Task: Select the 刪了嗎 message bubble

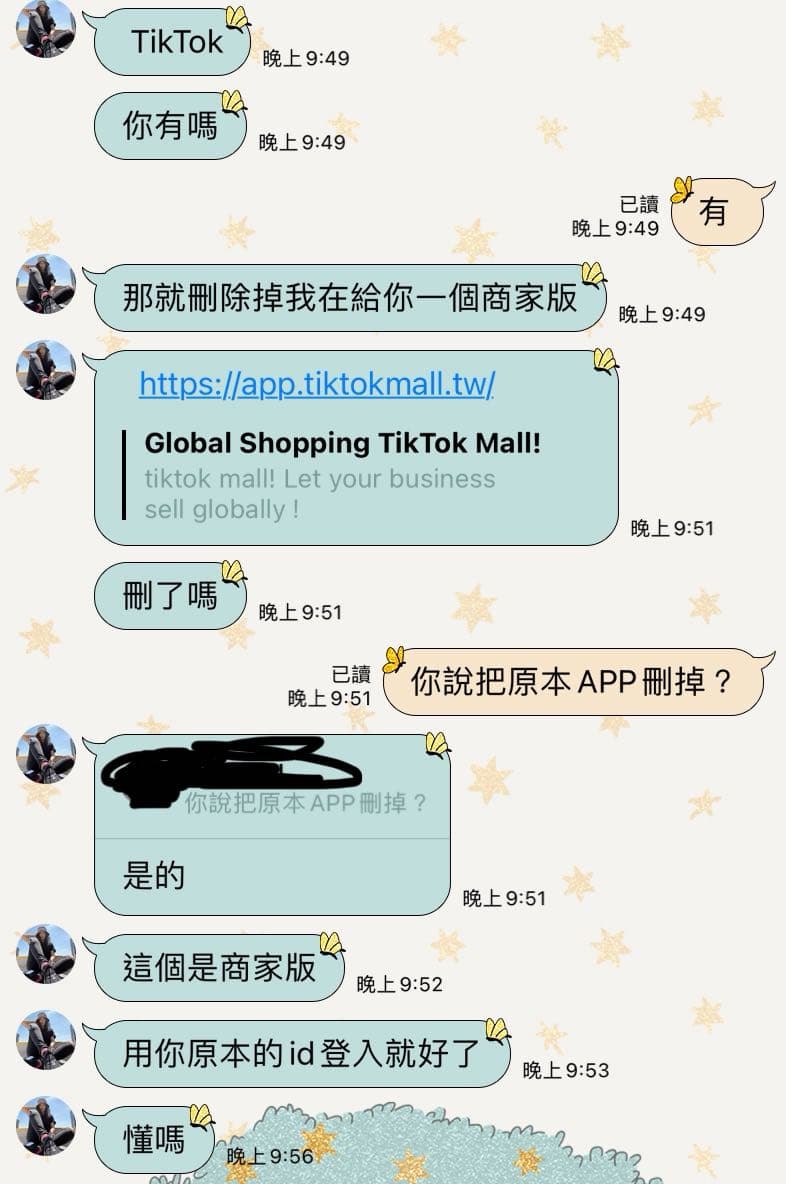Action: click(x=168, y=592)
